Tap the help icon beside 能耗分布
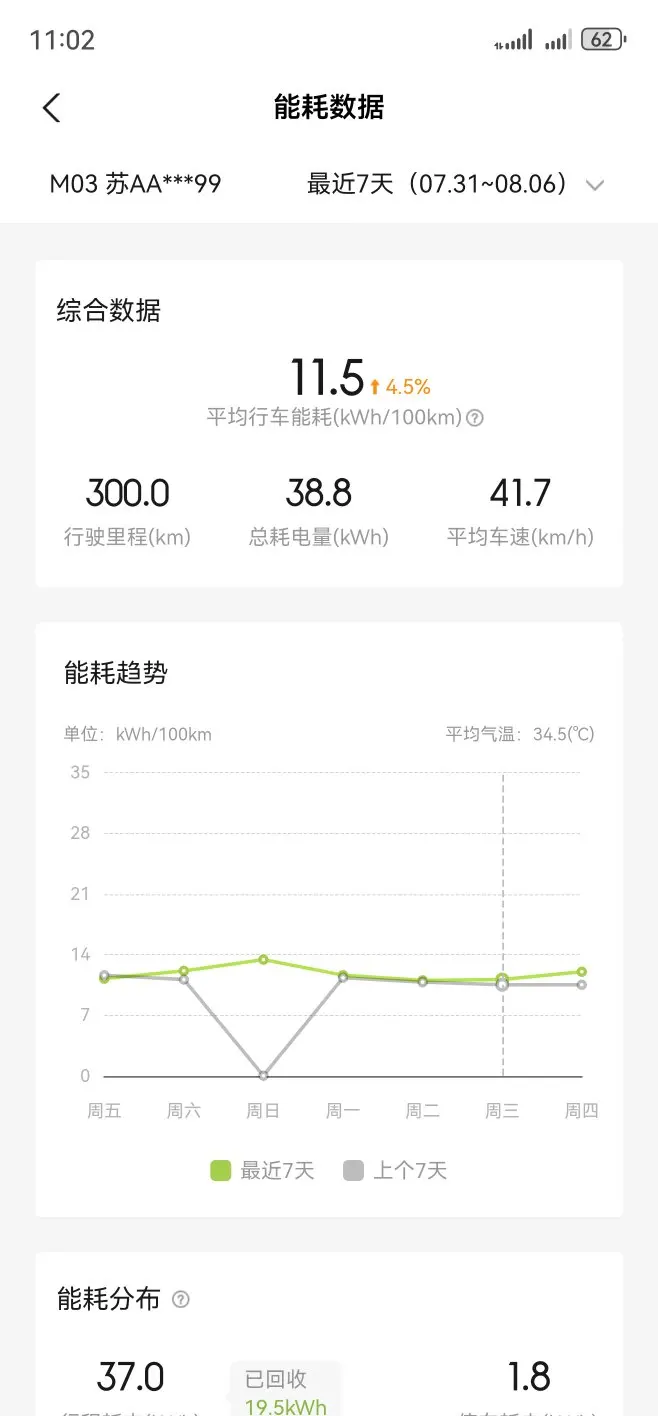The image size is (658, 1416). click(x=181, y=1300)
